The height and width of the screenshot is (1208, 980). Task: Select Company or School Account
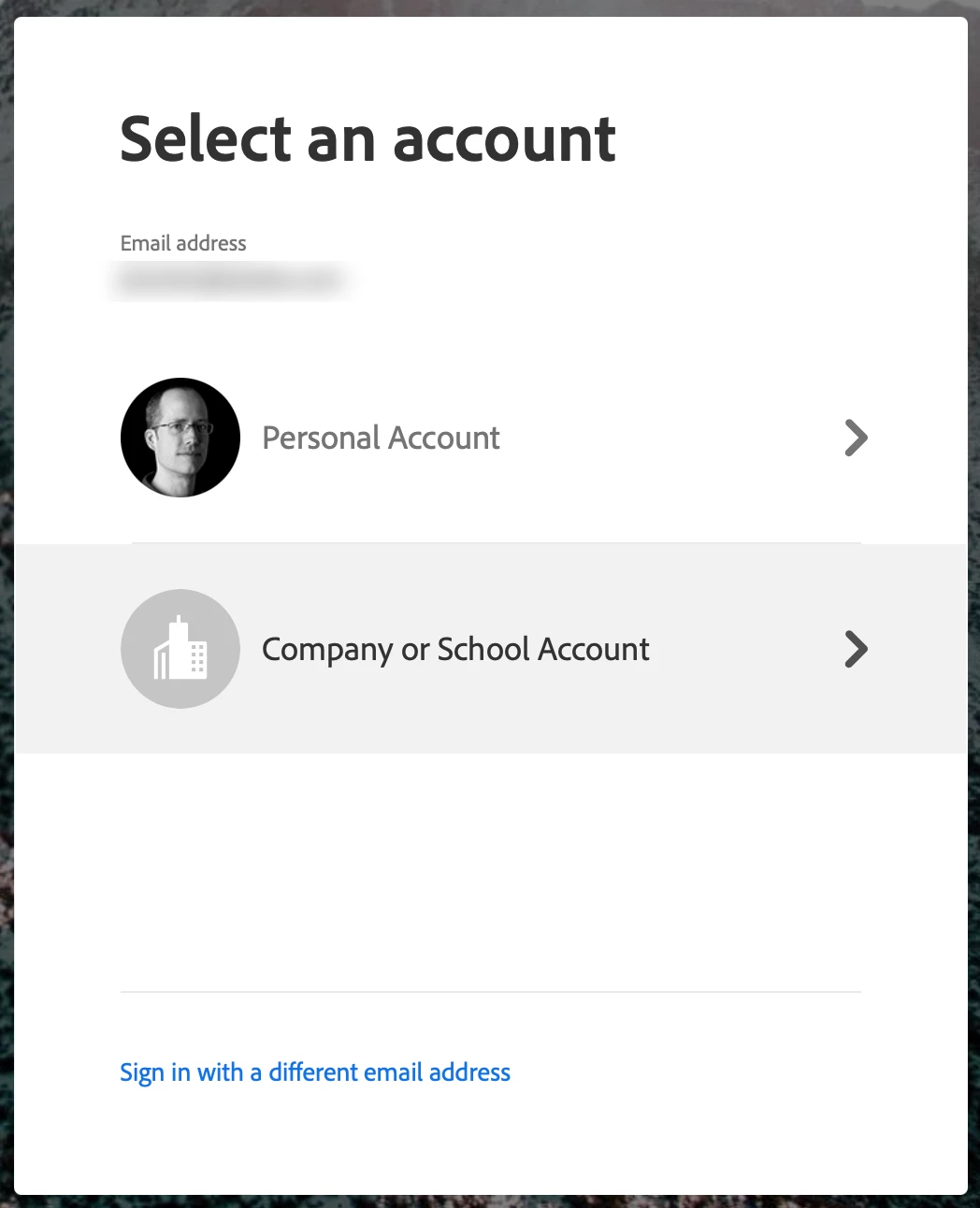[455, 649]
